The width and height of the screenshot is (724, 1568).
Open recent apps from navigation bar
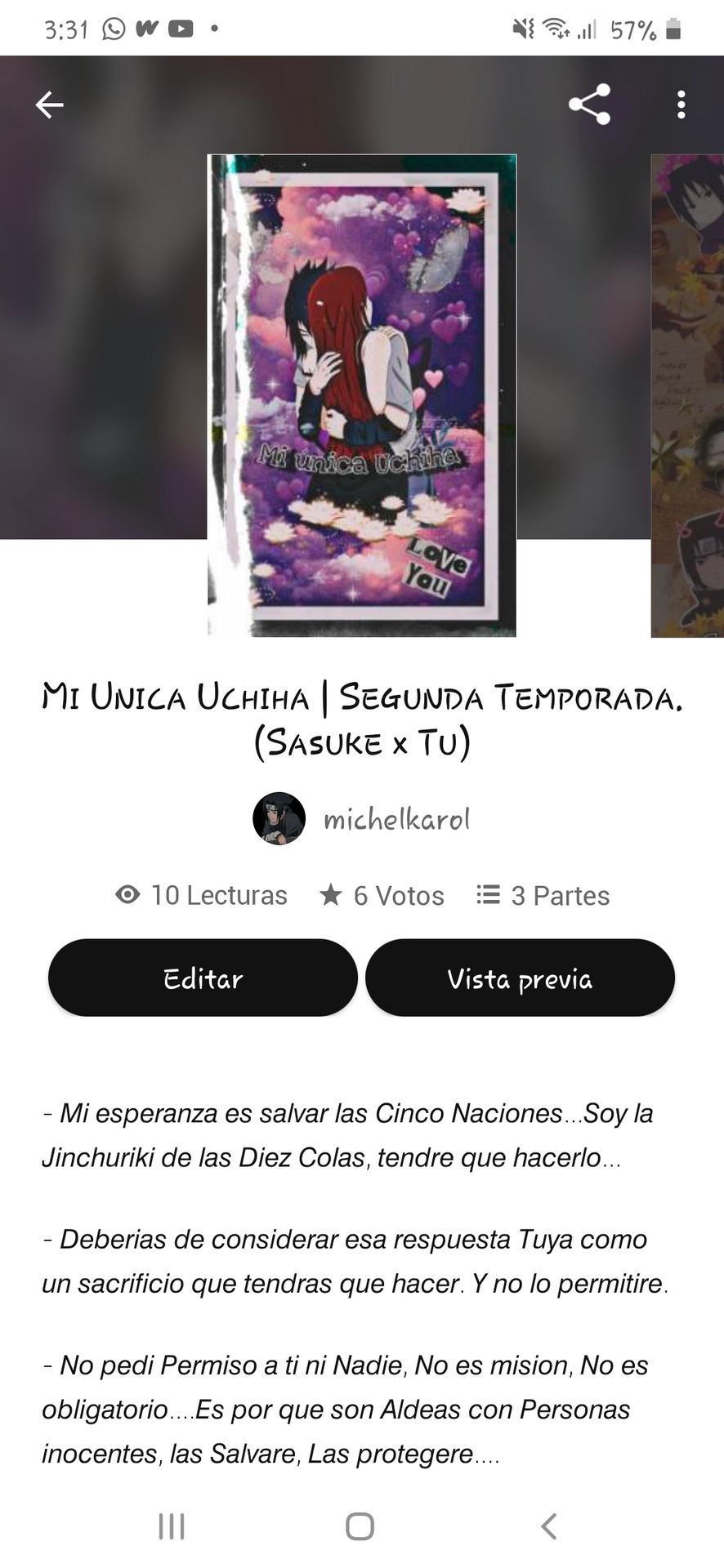pyautogui.click(x=172, y=1526)
